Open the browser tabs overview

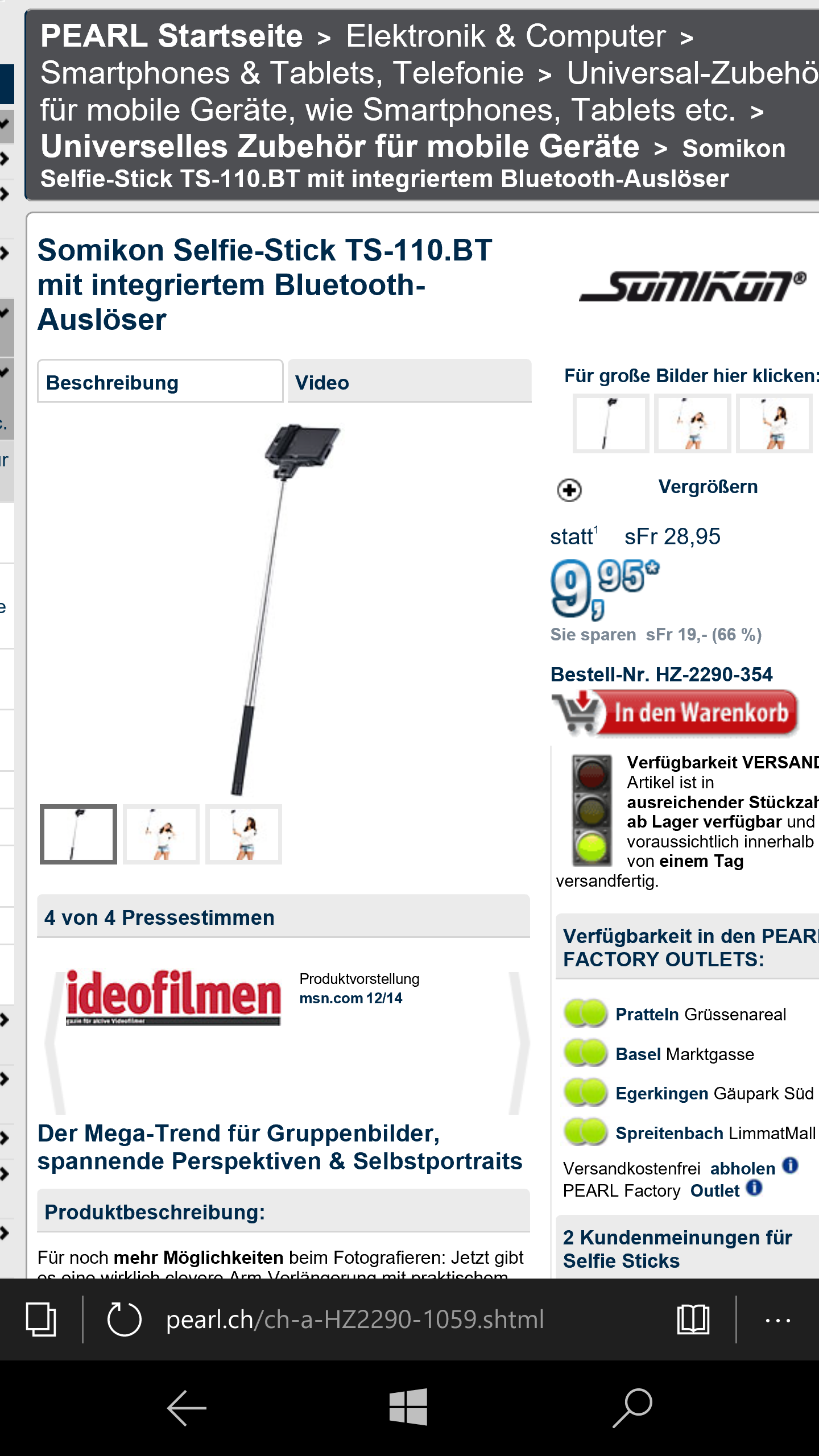pyautogui.click(x=41, y=1319)
